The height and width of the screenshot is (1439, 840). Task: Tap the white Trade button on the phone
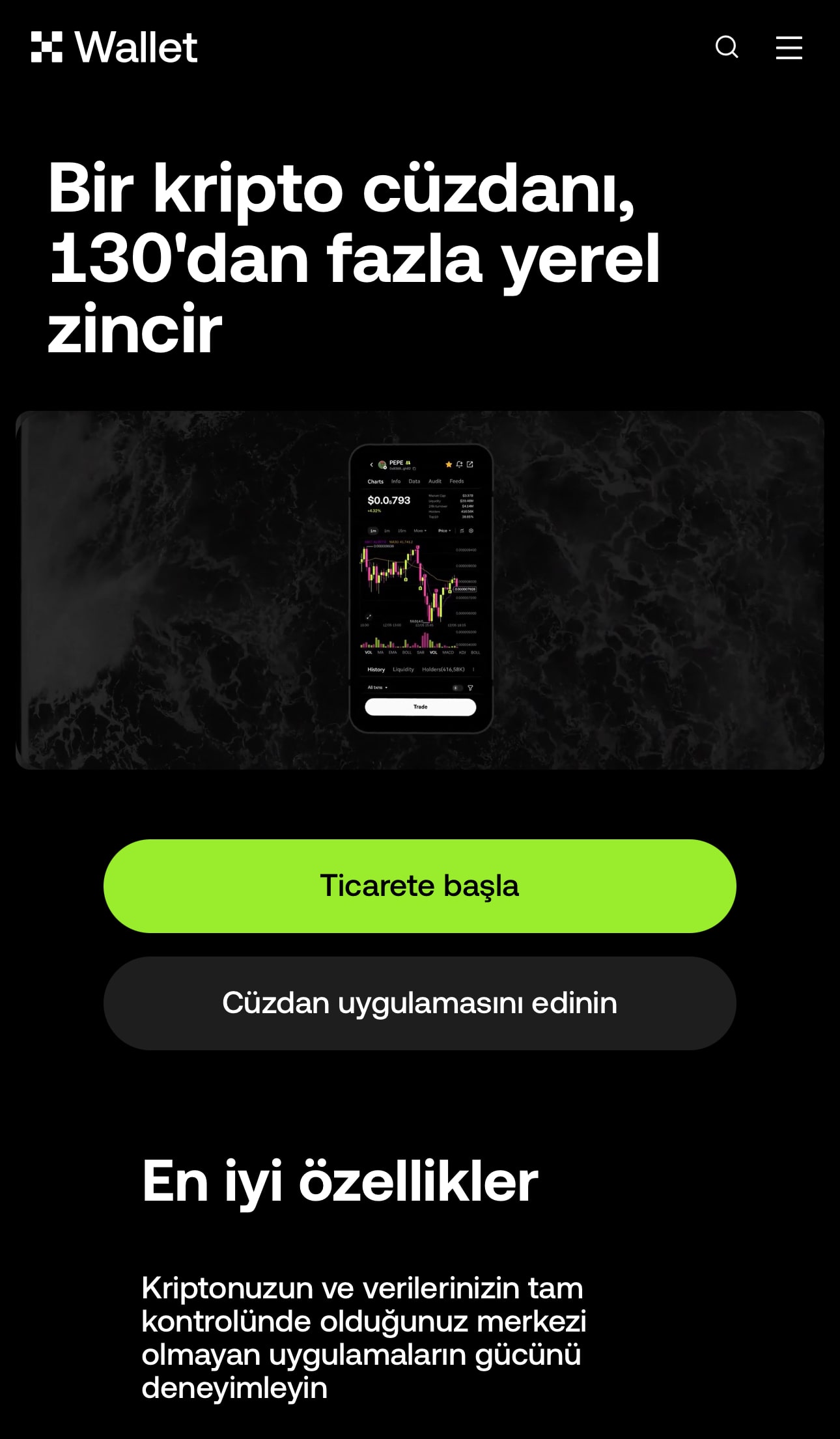coord(421,706)
